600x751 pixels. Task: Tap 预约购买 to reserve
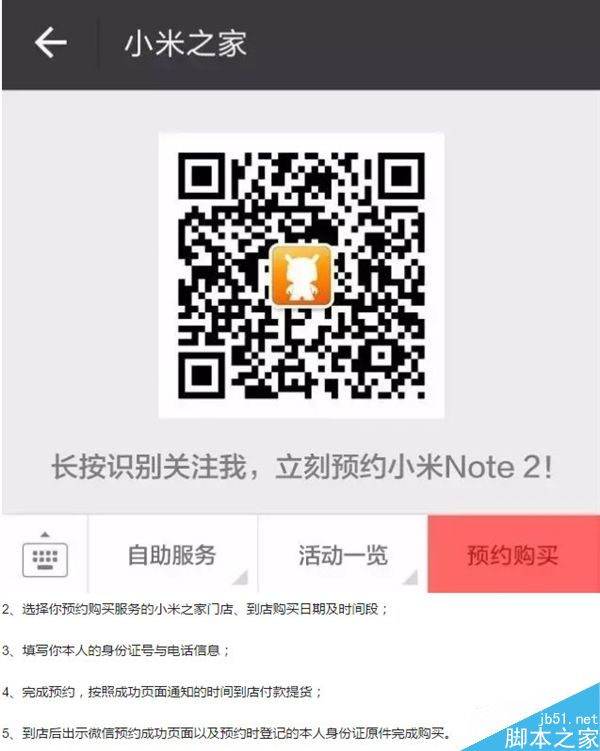pyautogui.click(x=512, y=555)
